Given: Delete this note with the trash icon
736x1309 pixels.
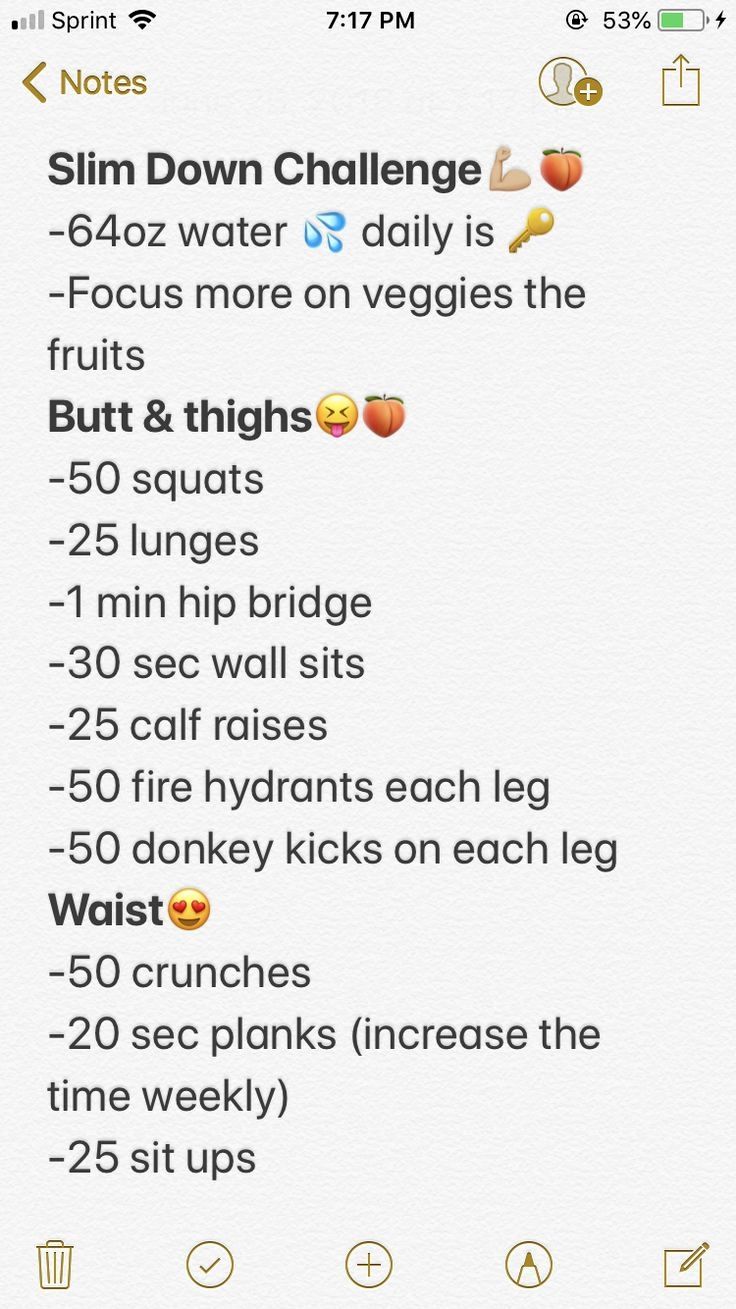Looking at the screenshot, I should tap(55, 1265).
